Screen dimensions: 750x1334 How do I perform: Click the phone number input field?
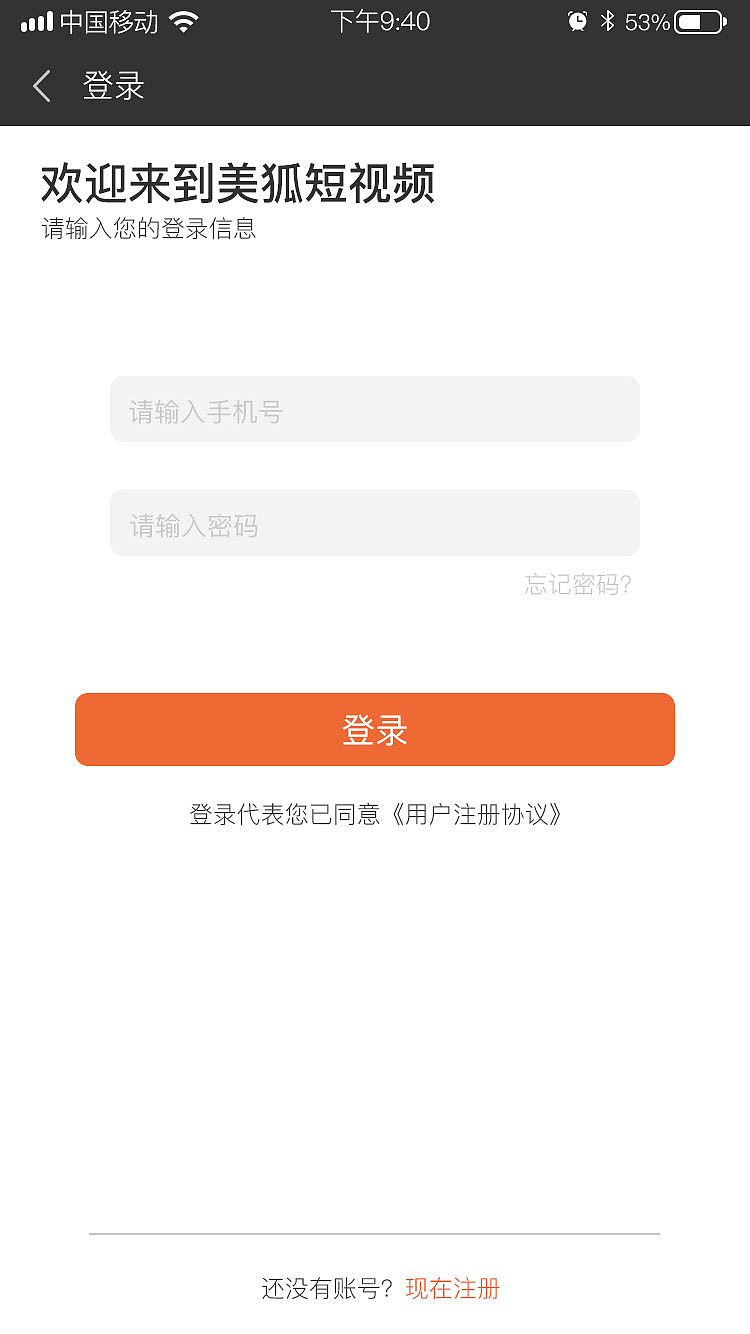375,409
